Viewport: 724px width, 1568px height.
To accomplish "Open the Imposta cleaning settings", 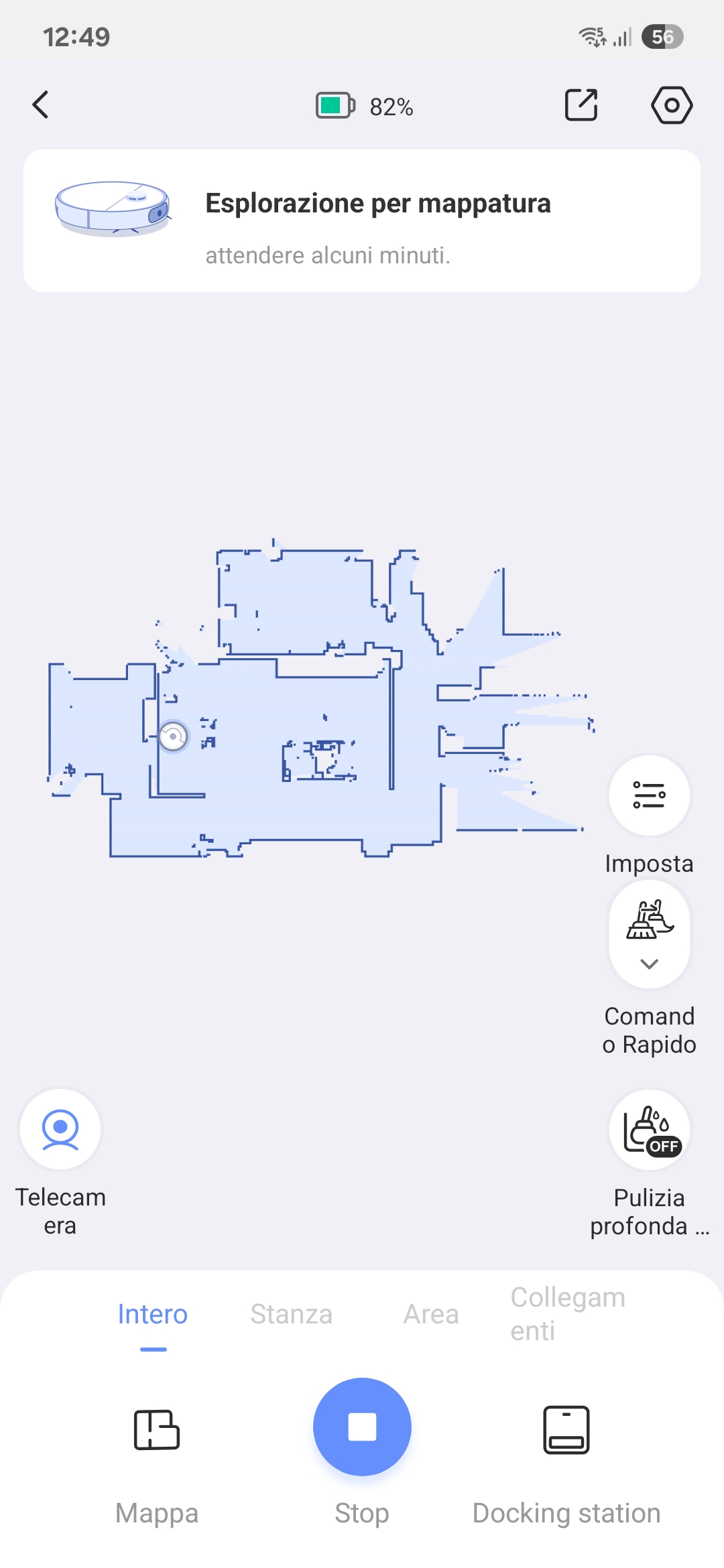I will (x=649, y=795).
